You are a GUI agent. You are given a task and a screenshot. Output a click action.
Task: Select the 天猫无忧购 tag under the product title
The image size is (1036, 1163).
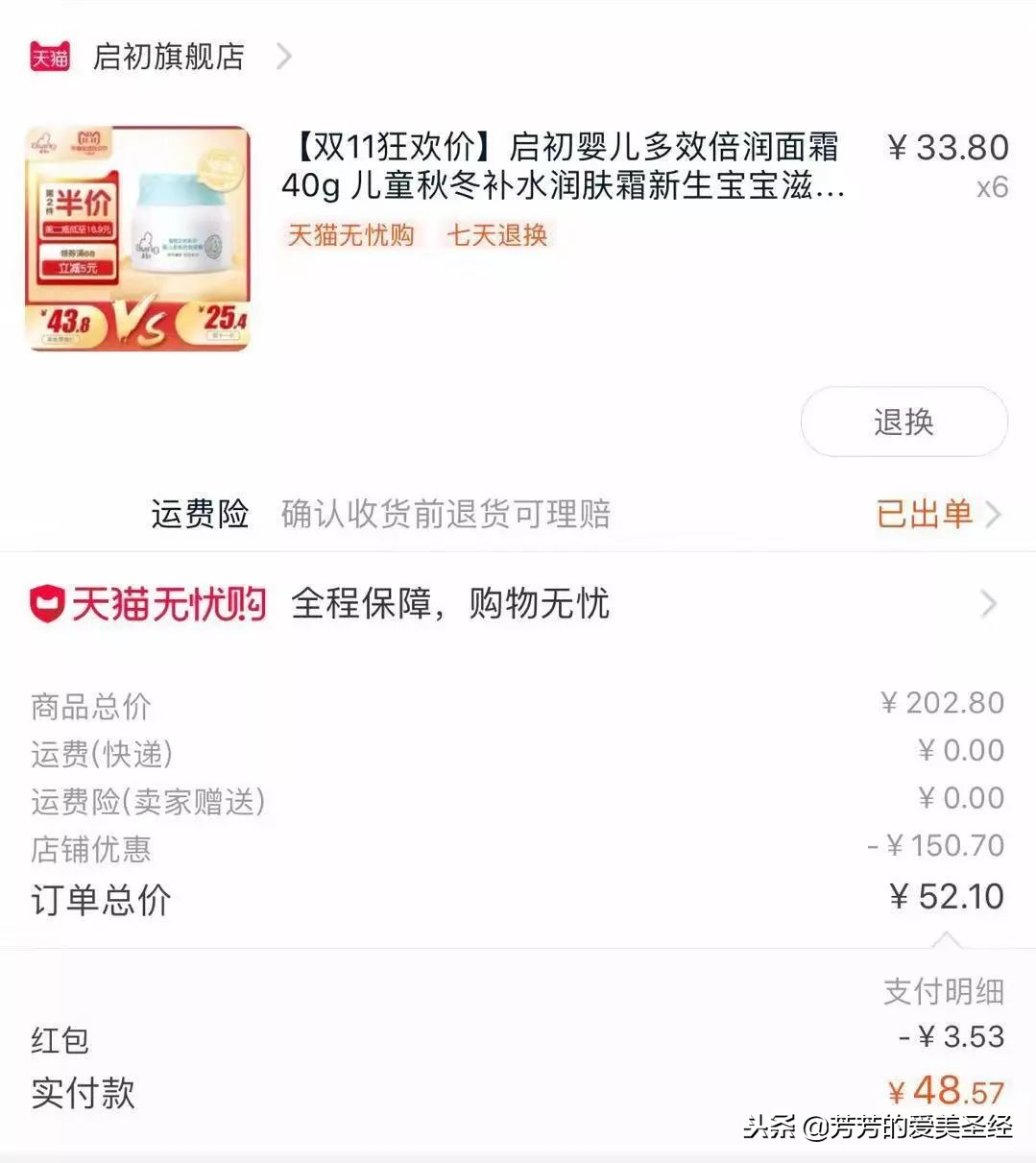[x=351, y=235]
